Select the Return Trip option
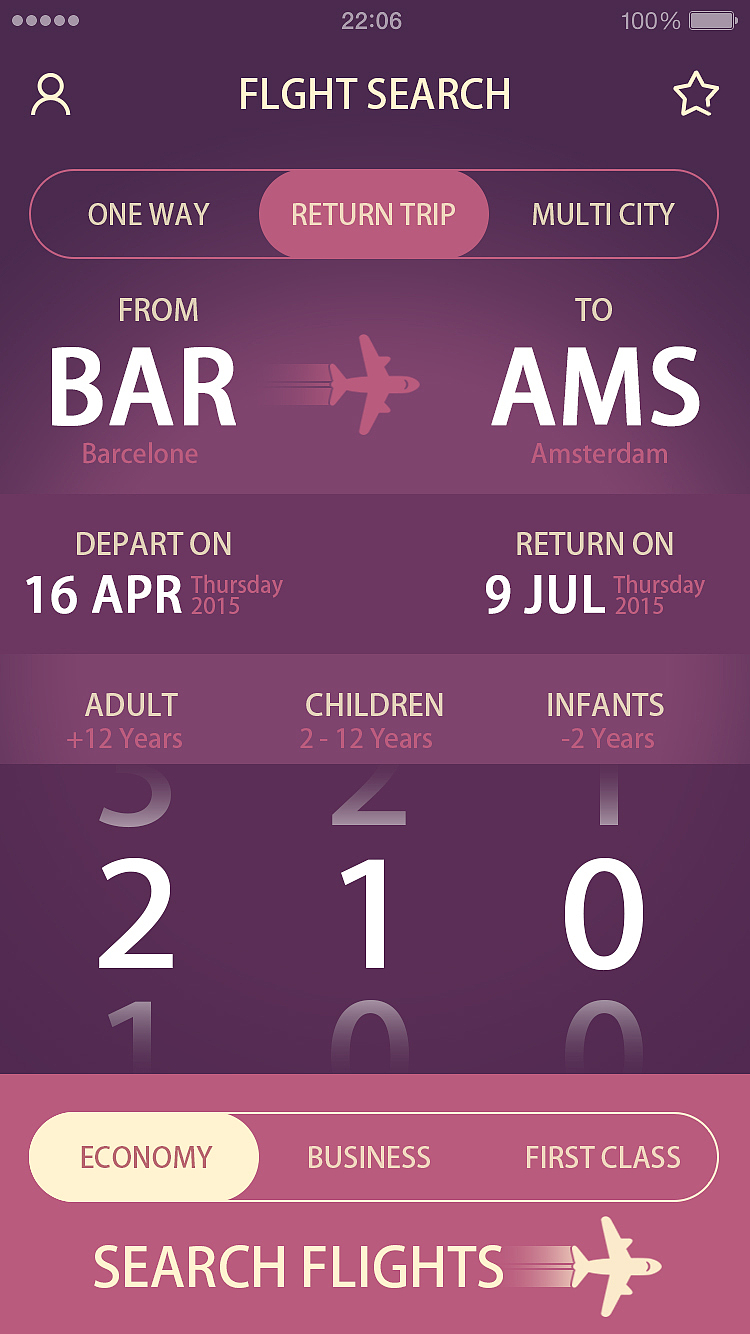This screenshot has width=750, height=1334. 374,214
